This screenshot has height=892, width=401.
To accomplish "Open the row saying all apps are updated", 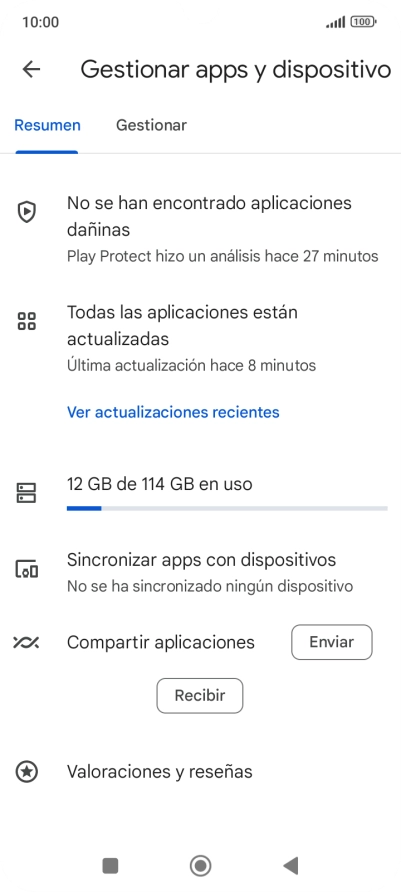I will 200,338.
